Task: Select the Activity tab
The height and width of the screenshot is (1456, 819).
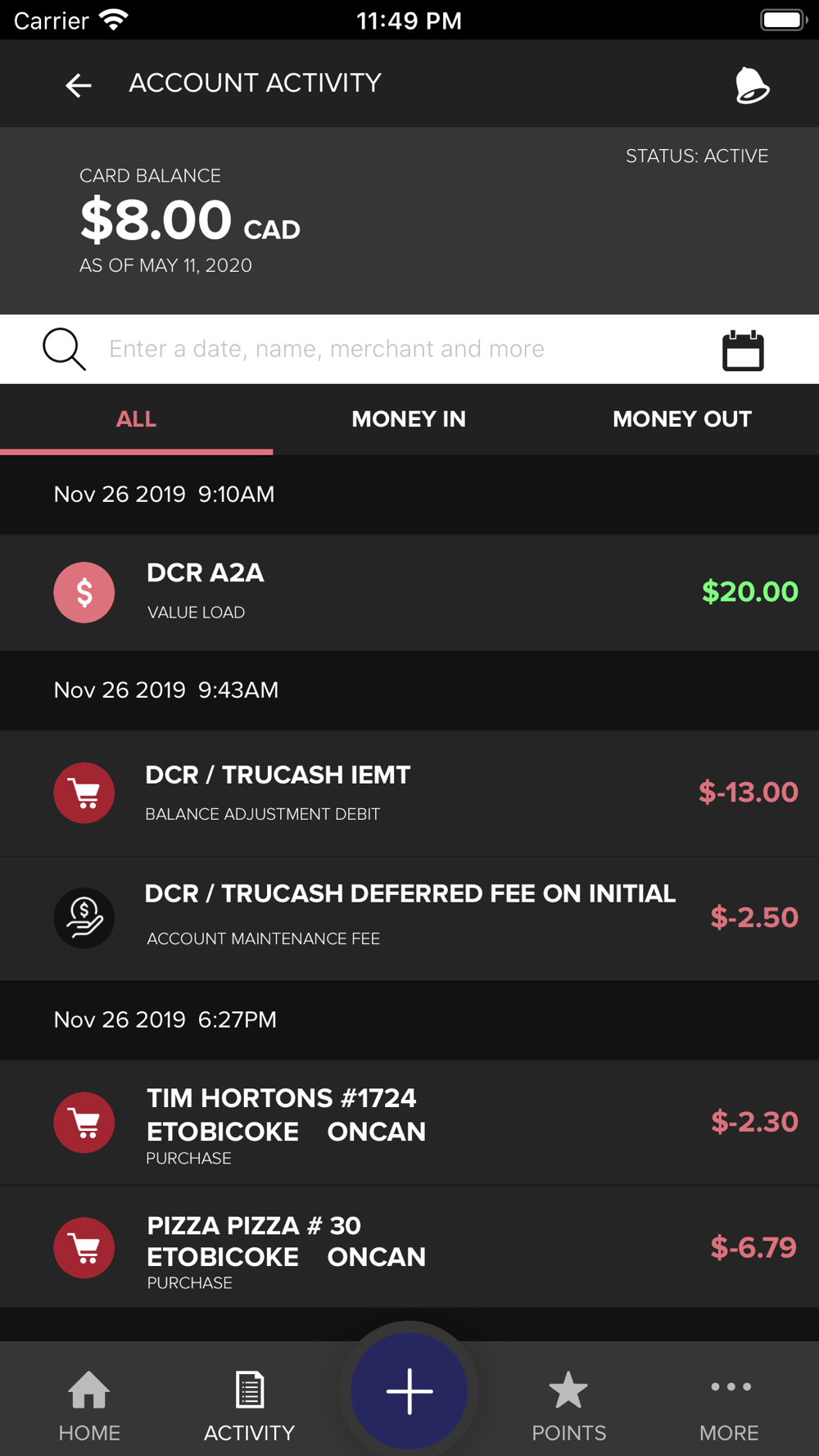Action: (249, 1404)
